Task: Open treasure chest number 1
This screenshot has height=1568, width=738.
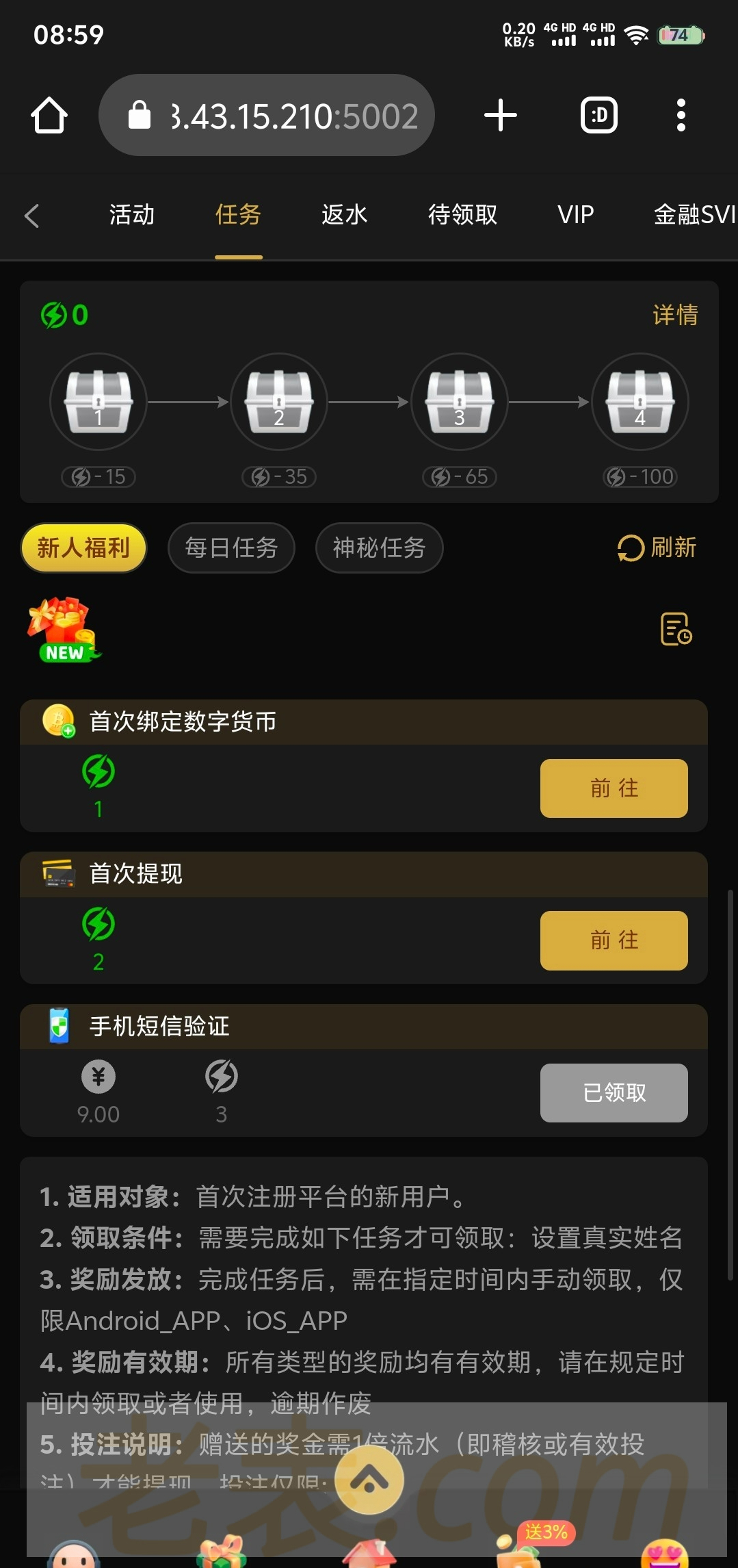Action: click(98, 402)
